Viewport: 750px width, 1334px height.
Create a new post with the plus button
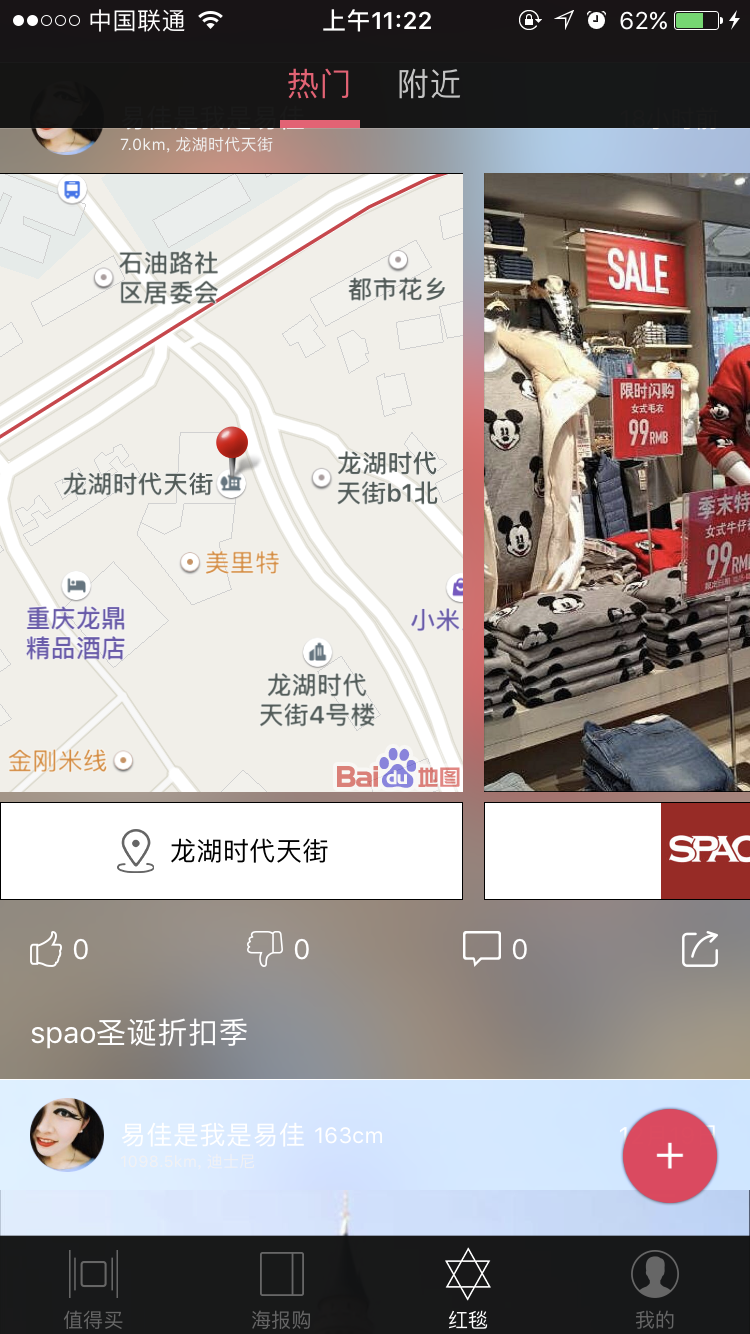click(669, 1156)
